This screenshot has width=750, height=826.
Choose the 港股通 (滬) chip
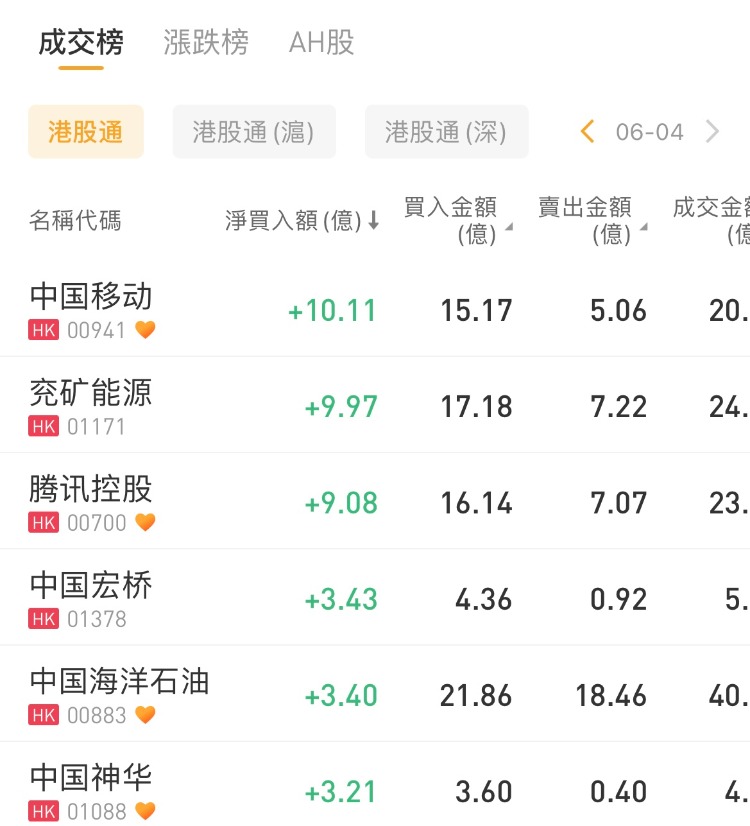(254, 132)
